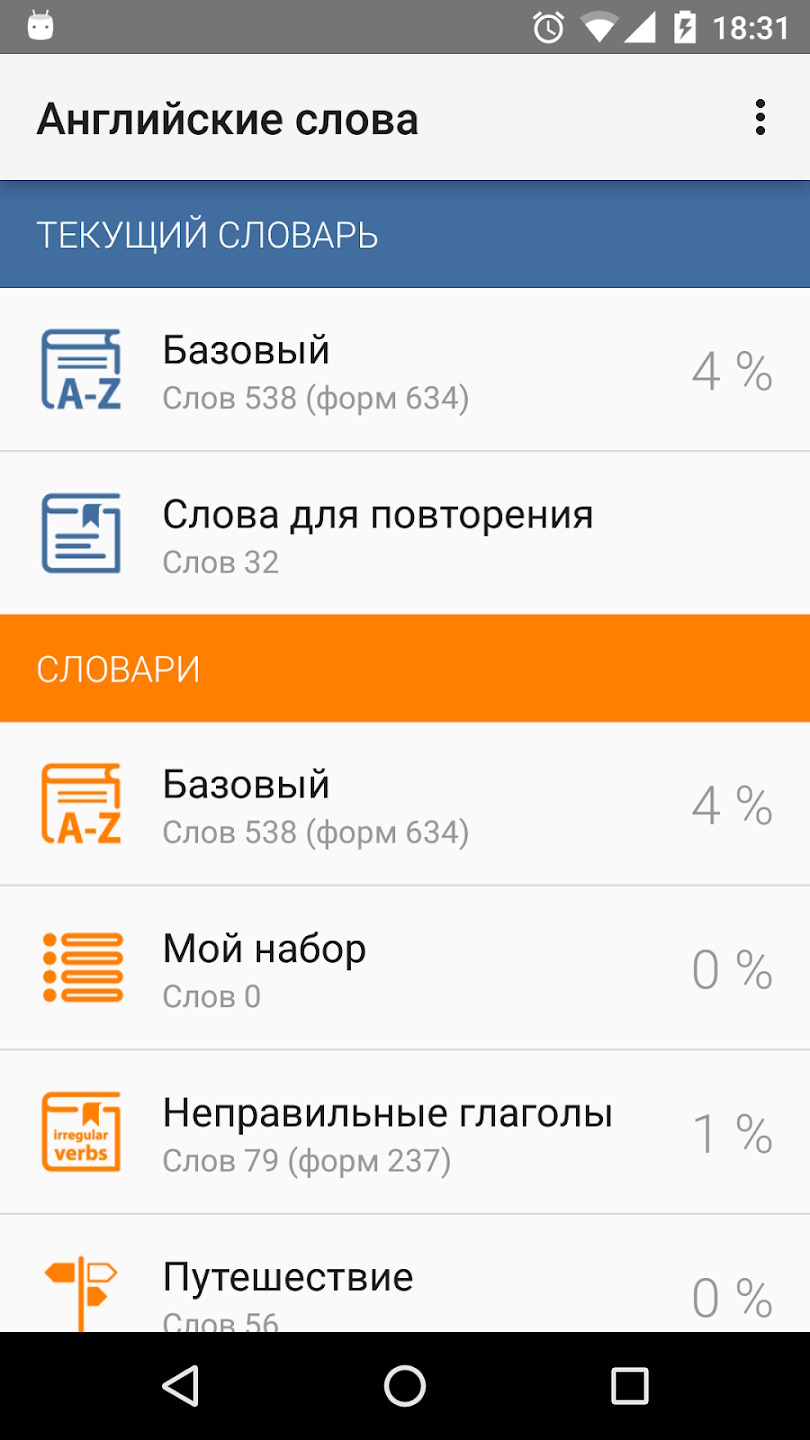Choose the Мой набор dictionary
This screenshot has width=810, height=1440.
[405, 968]
